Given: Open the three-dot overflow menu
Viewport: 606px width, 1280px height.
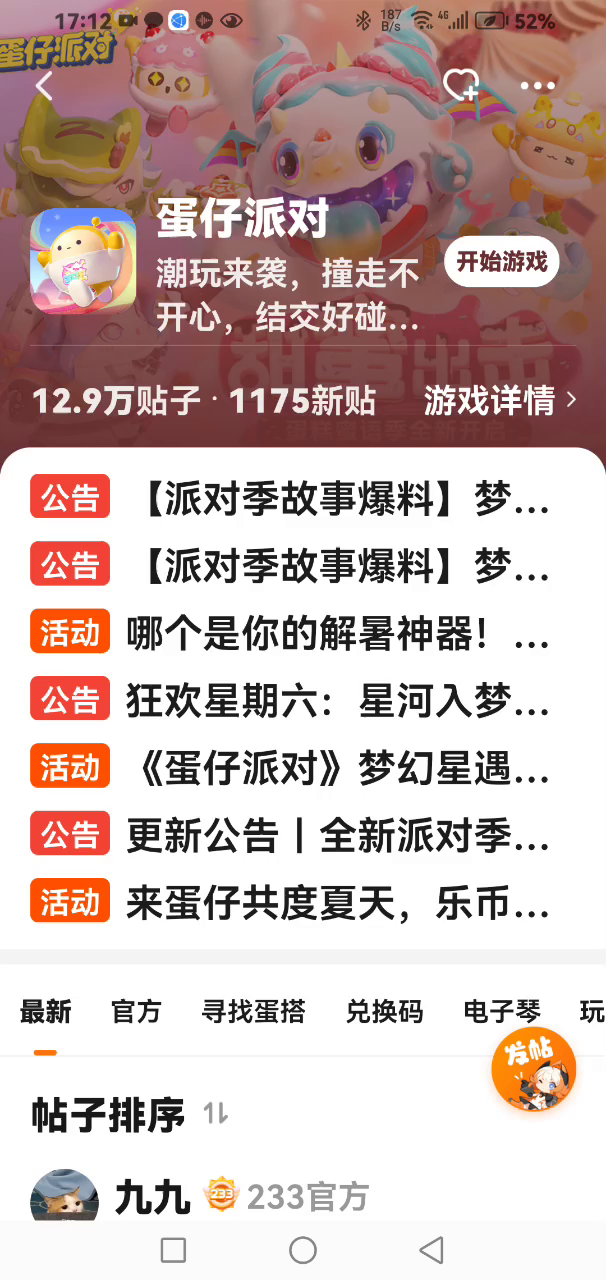Looking at the screenshot, I should [x=537, y=86].
